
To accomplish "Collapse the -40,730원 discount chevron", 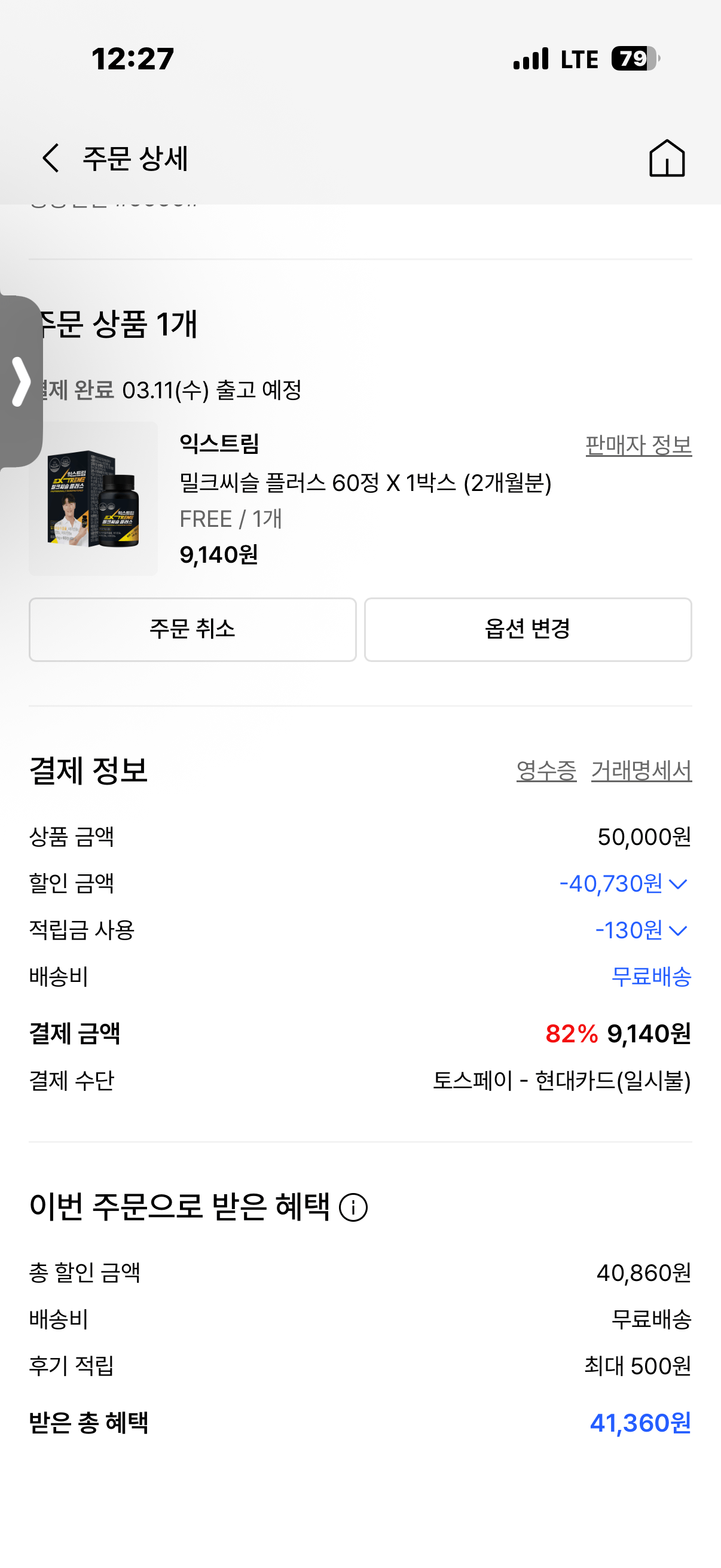I will (680, 884).
